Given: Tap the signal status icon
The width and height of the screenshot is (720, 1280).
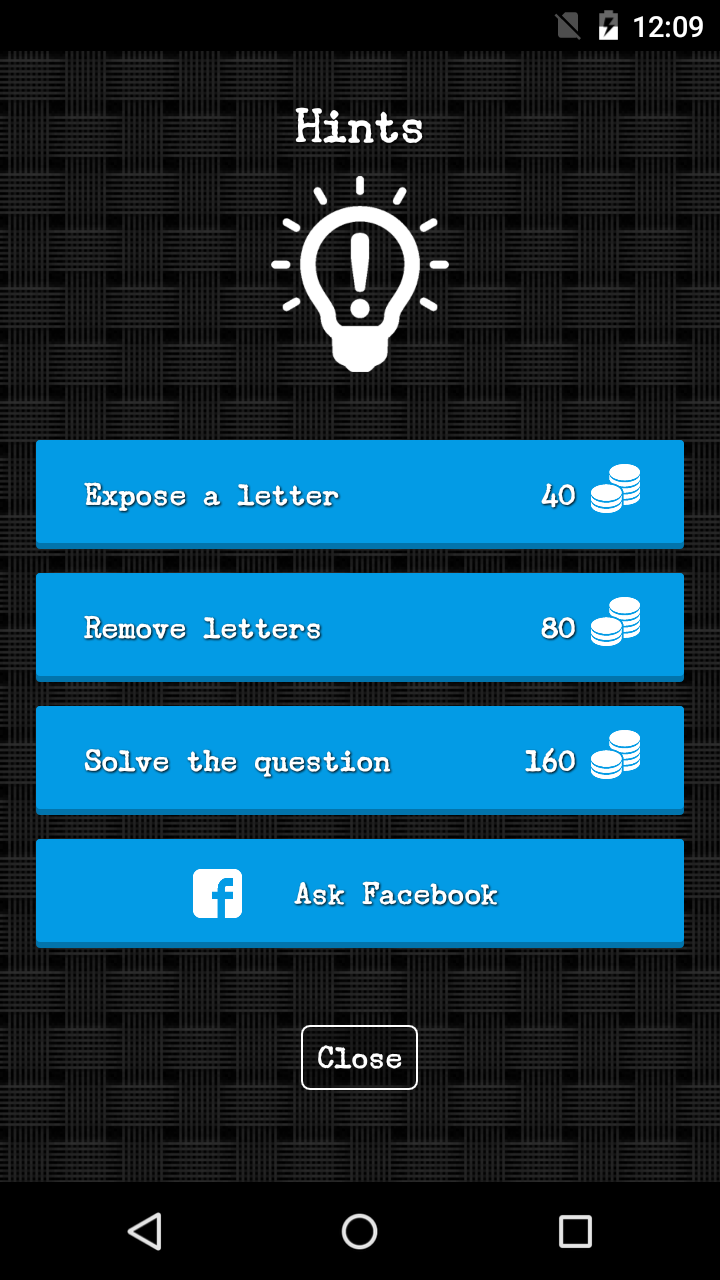Looking at the screenshot, I should click(568, 26).
